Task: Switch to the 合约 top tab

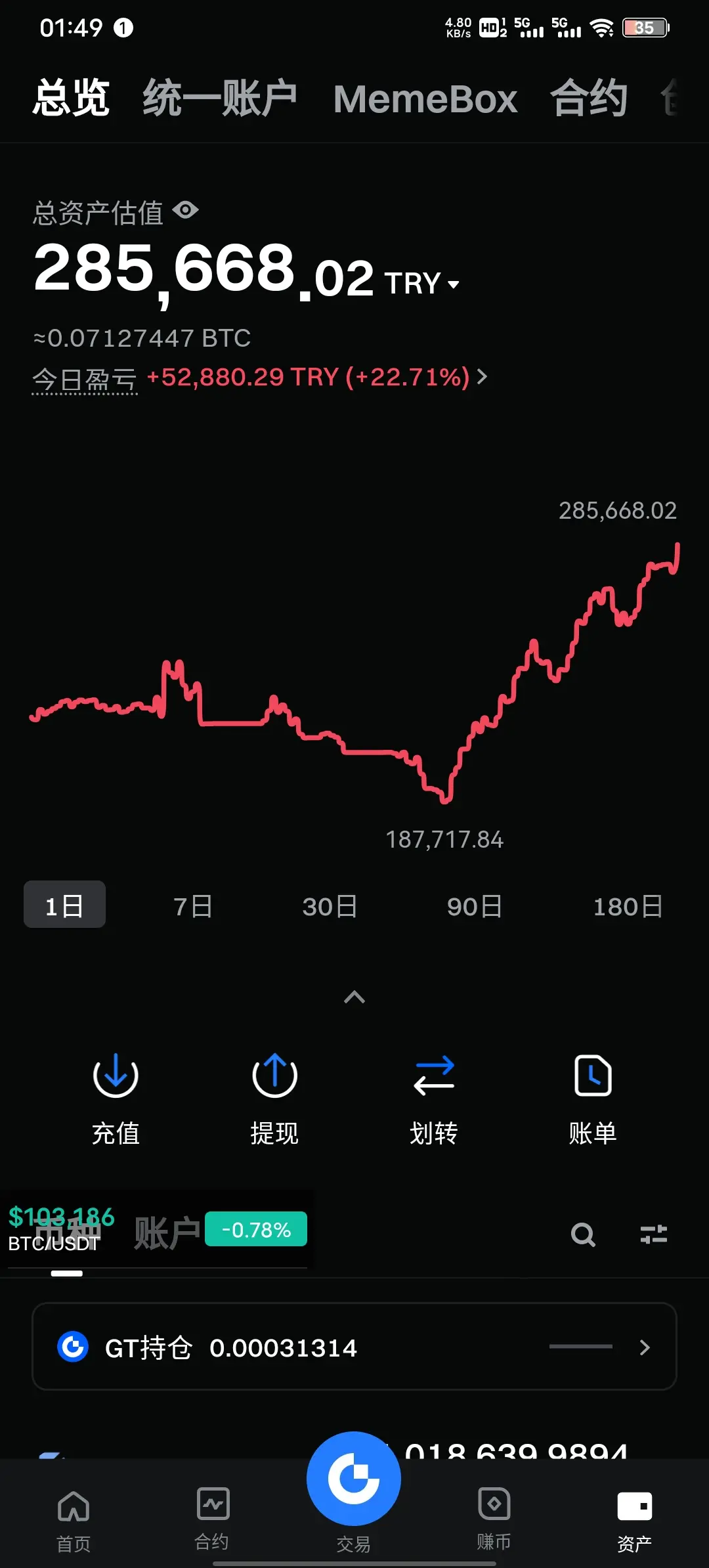Action: coord(589,98)
